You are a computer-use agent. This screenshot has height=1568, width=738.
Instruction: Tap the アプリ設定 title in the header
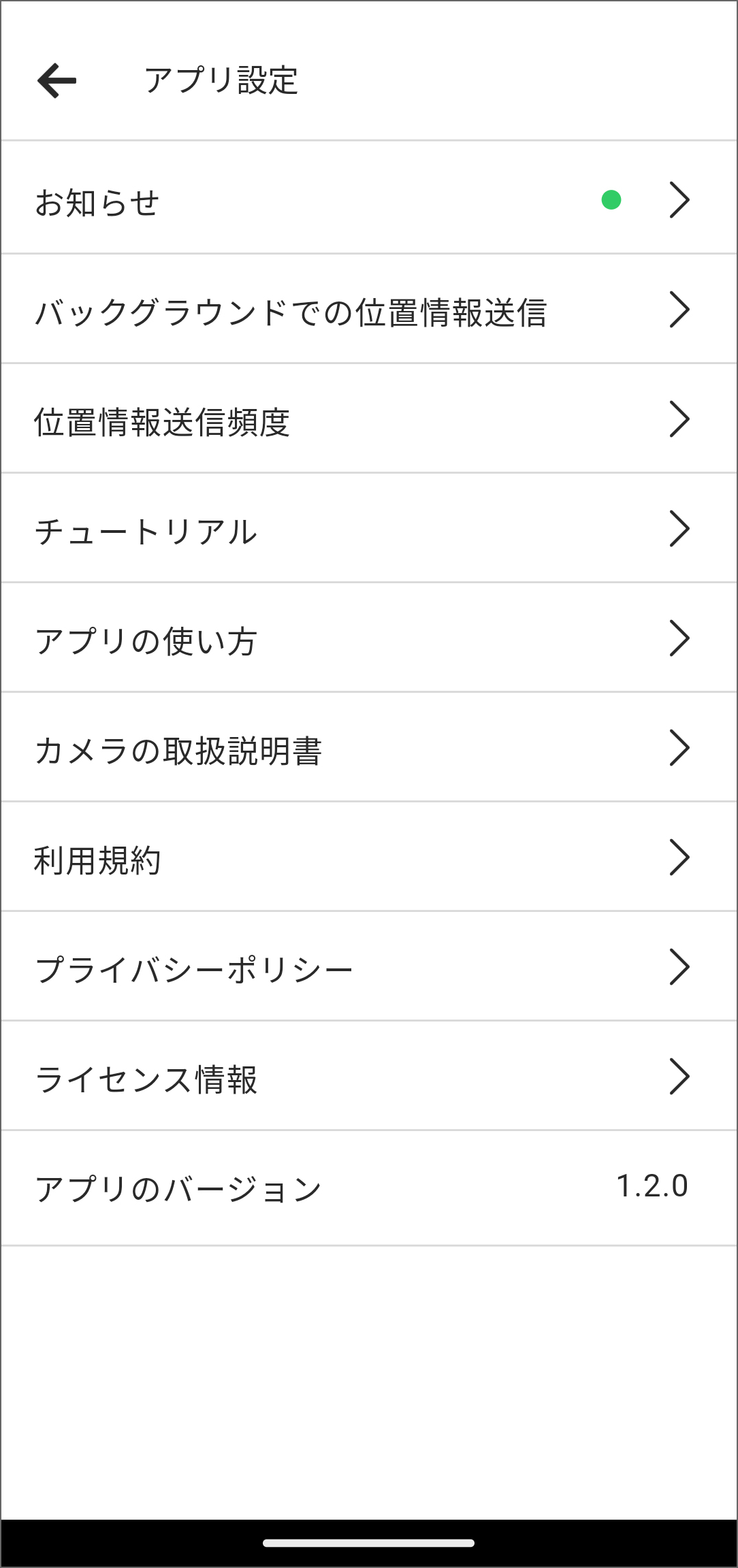222,79
